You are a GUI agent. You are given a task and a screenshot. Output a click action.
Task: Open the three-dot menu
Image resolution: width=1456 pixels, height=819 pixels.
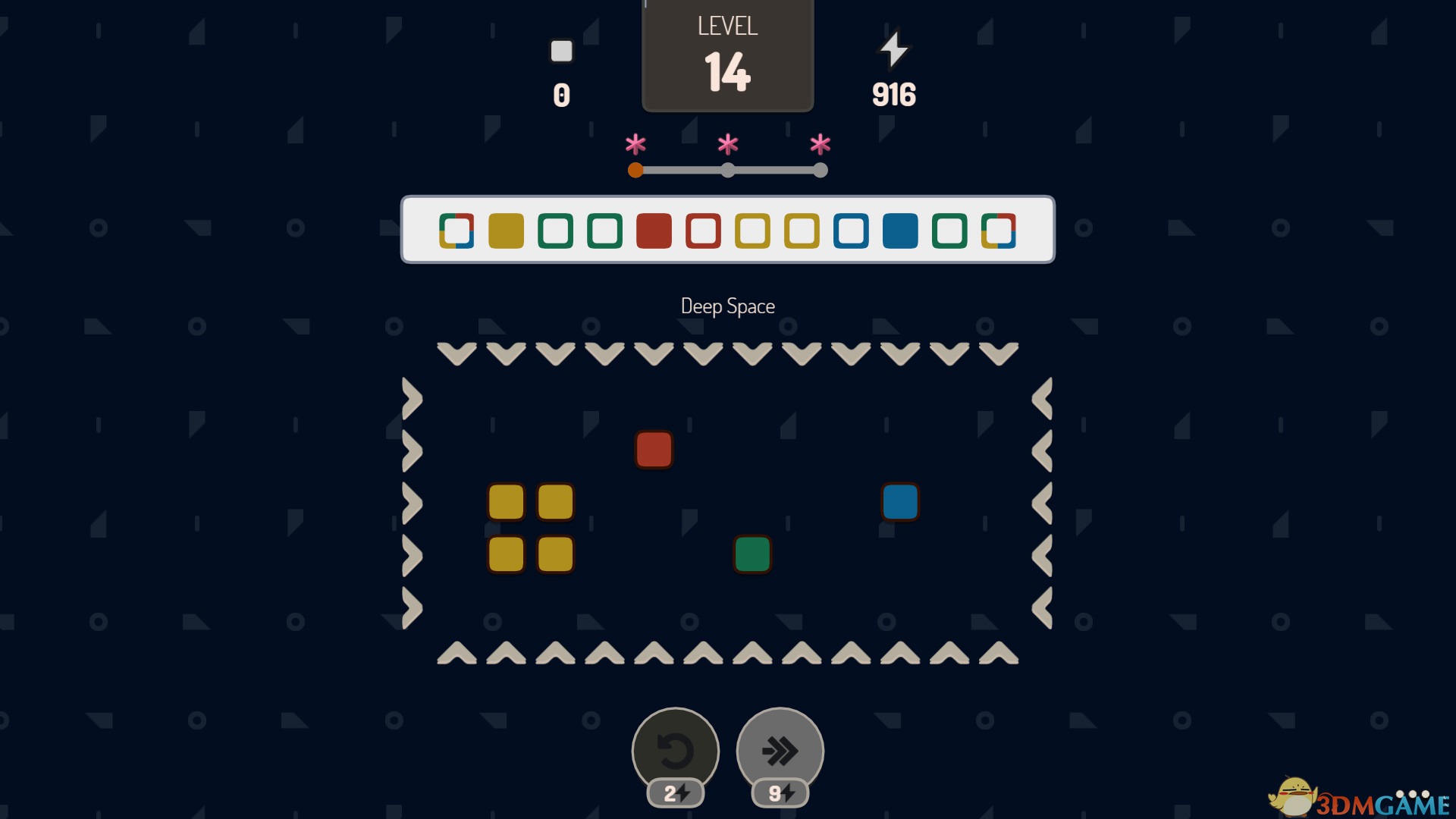[1412, 794]
